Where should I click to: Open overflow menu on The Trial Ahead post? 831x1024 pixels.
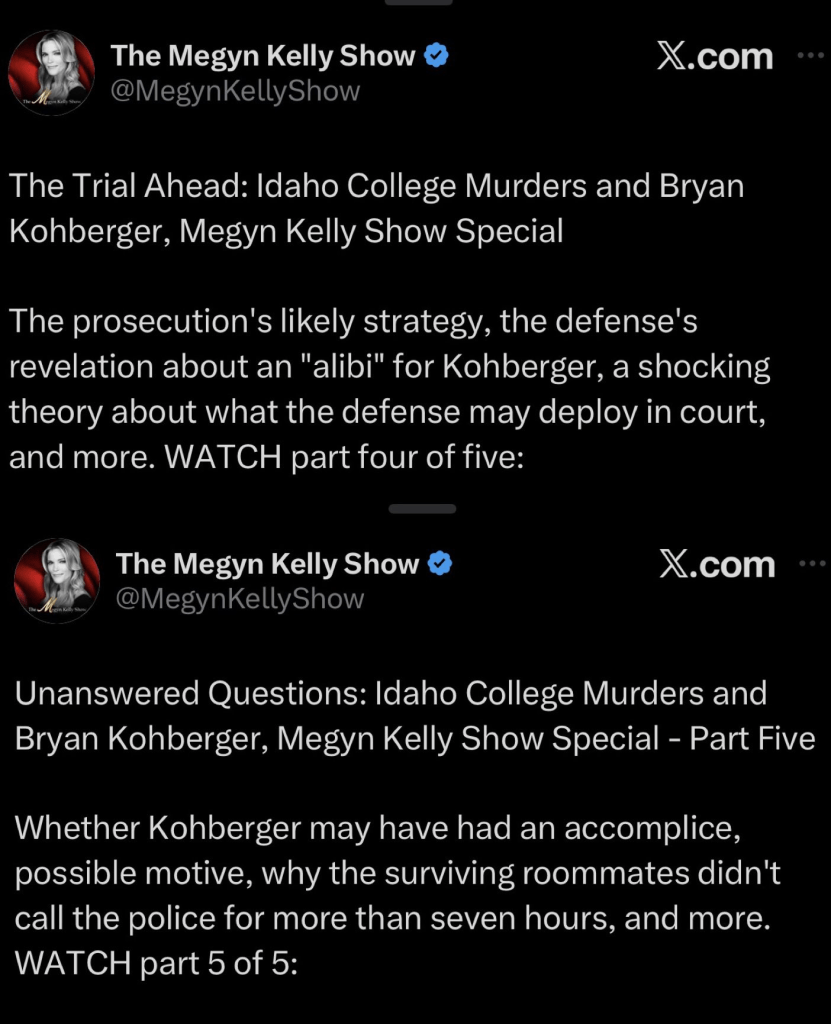[x=810, y=55]
